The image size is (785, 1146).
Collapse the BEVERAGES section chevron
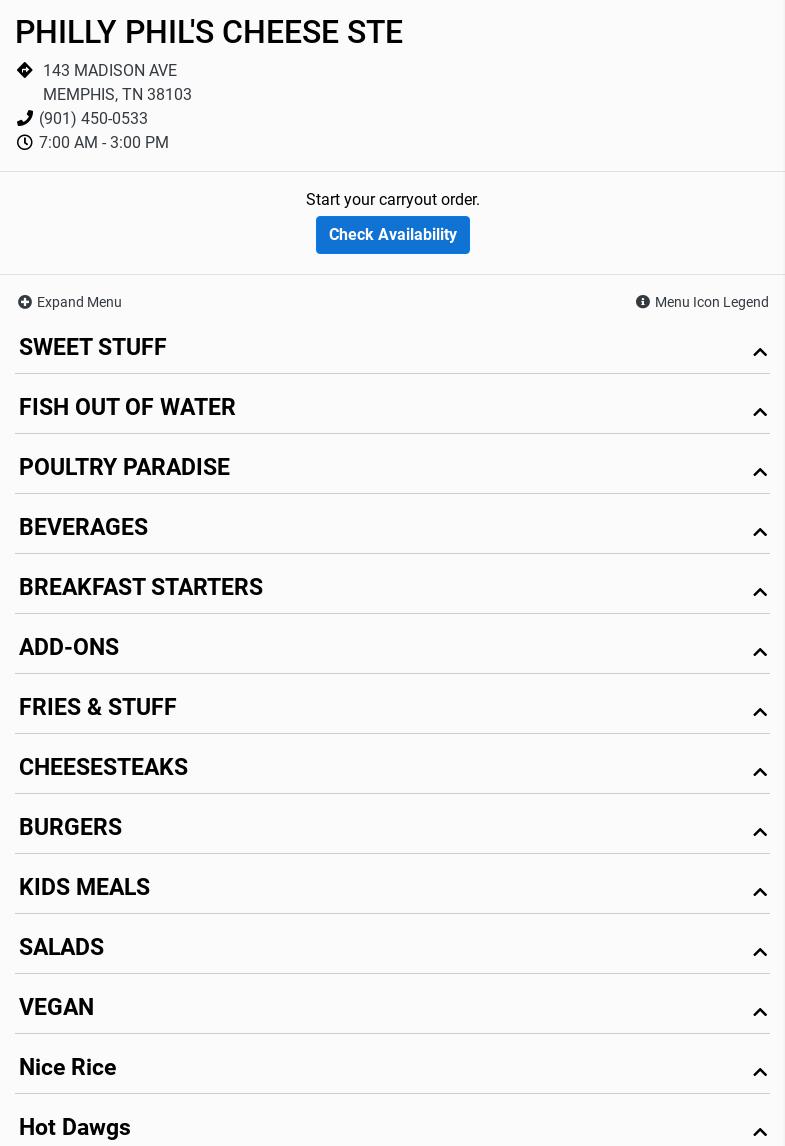pyautogui.click(x=760, y=532)
